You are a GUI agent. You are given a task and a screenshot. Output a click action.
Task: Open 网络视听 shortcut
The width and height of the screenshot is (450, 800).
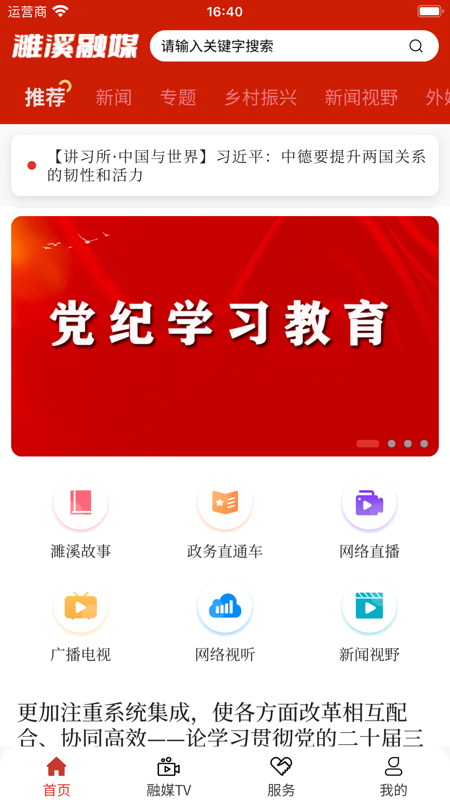tap(225, 621)
